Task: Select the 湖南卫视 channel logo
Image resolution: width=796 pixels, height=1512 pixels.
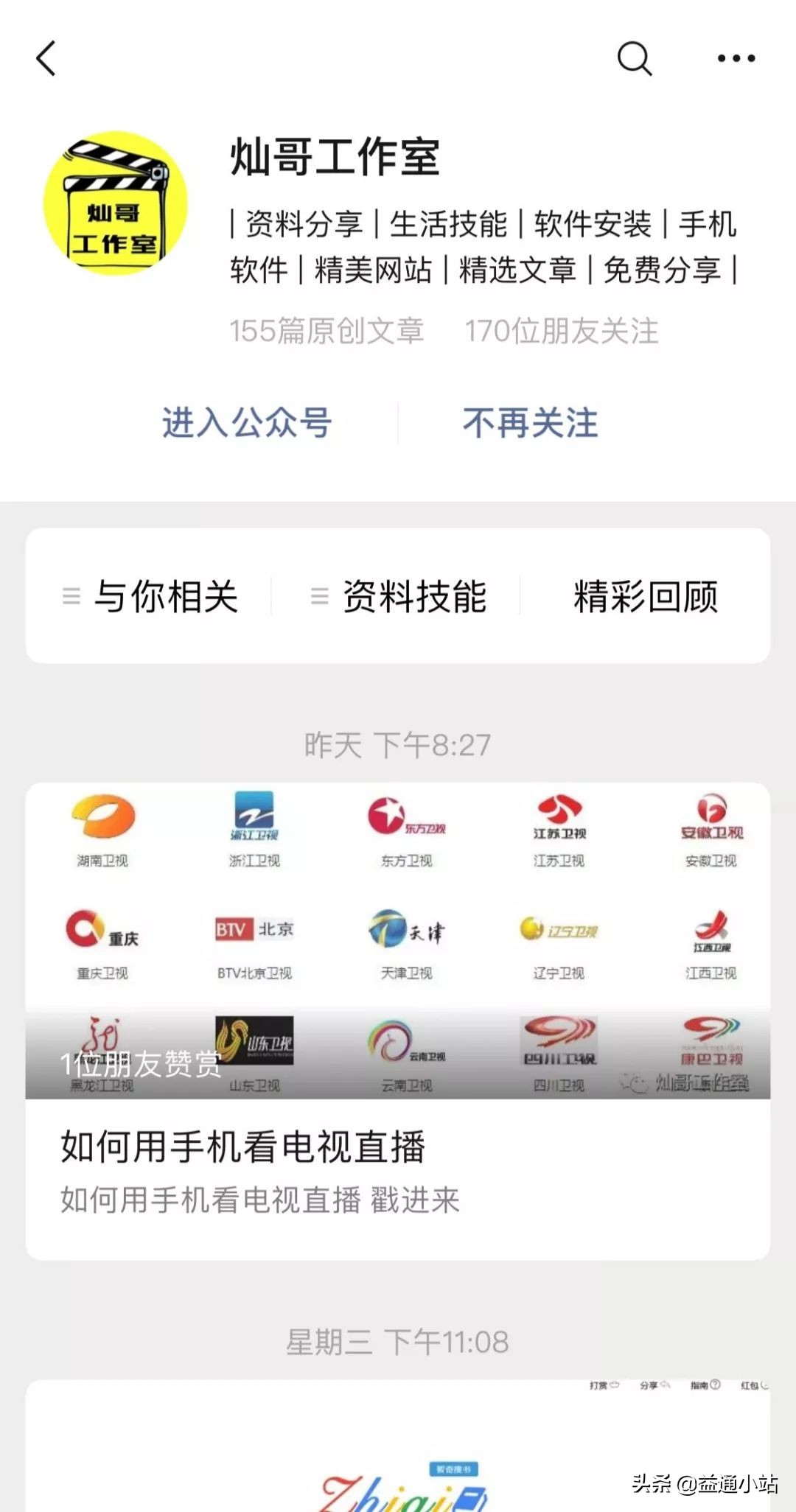Action: 103,818
